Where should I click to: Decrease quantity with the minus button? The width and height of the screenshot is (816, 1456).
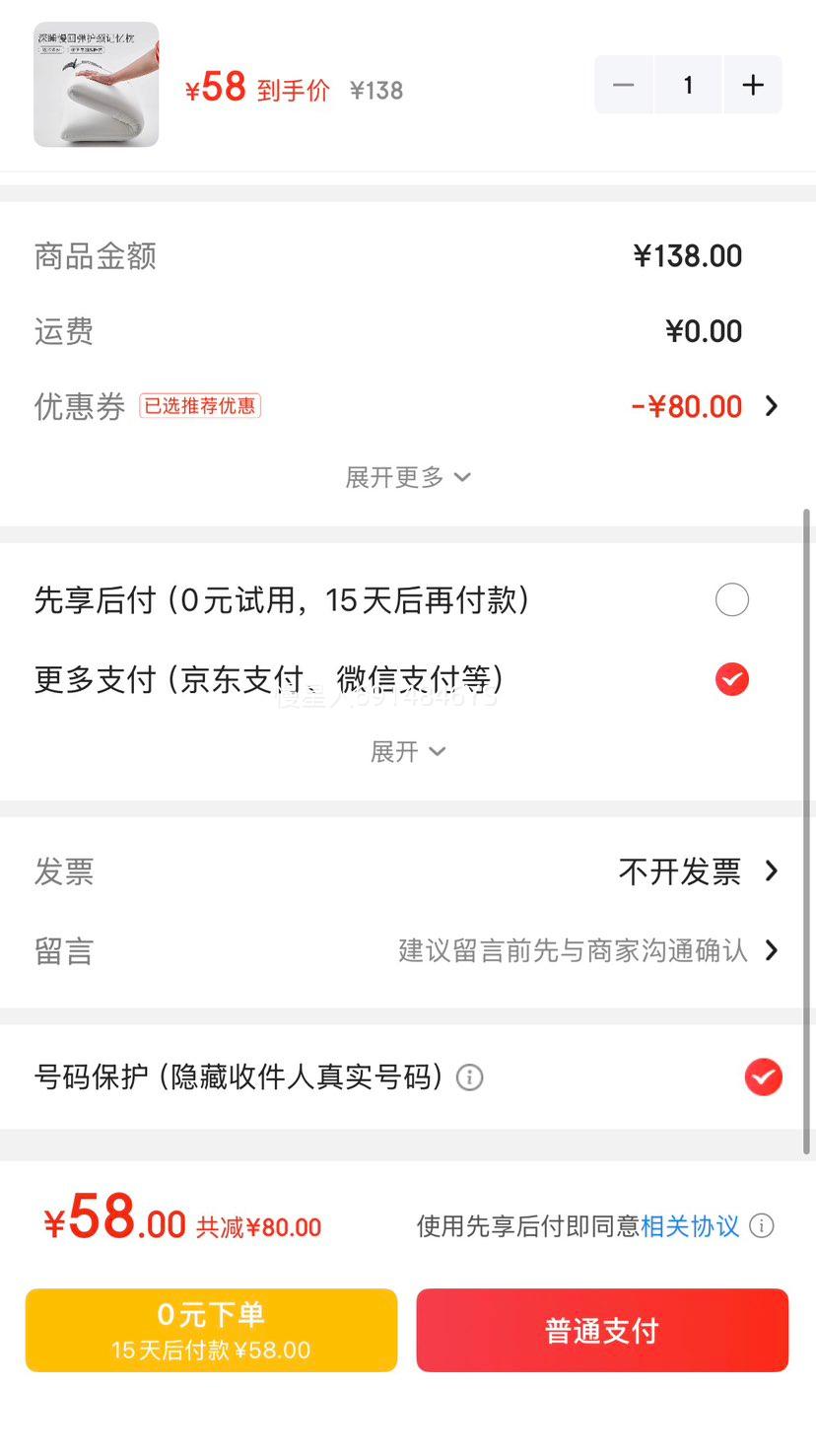click(x=623, y=86)
